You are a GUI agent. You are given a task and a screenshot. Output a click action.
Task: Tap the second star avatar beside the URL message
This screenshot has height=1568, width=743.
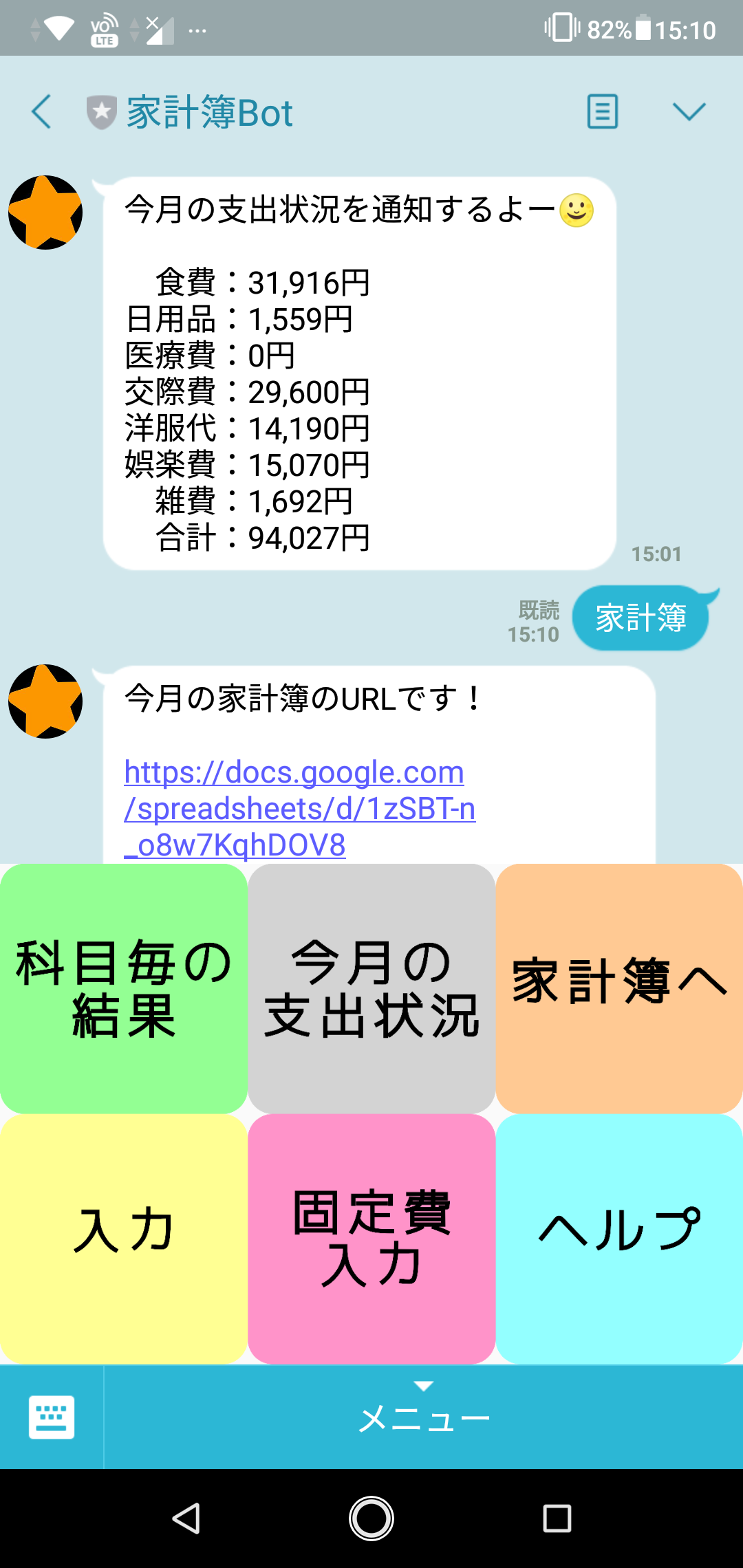(x=45, y=700)
